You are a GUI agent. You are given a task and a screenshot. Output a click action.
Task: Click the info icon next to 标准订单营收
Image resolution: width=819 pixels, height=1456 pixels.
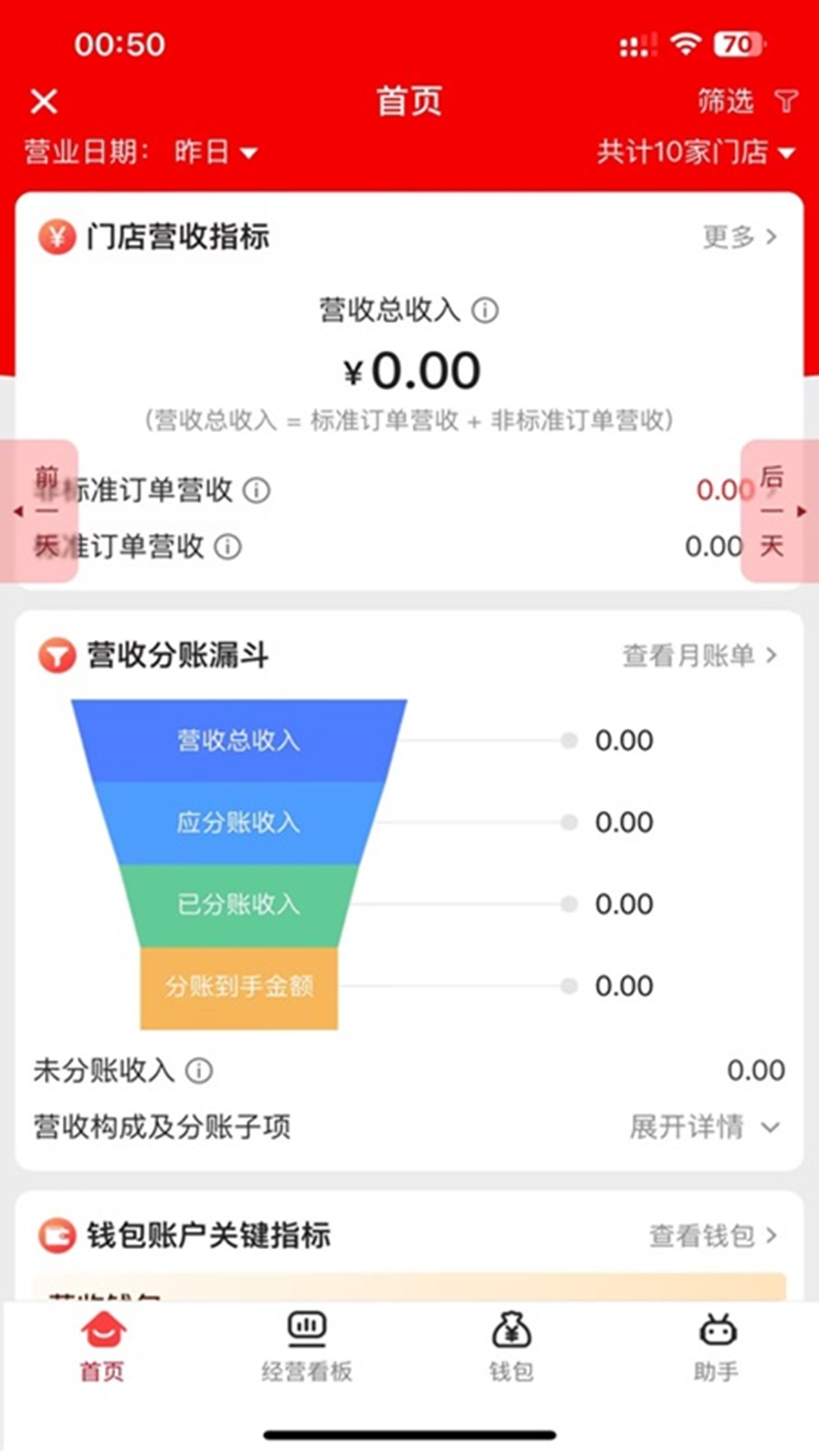(258, 491)
